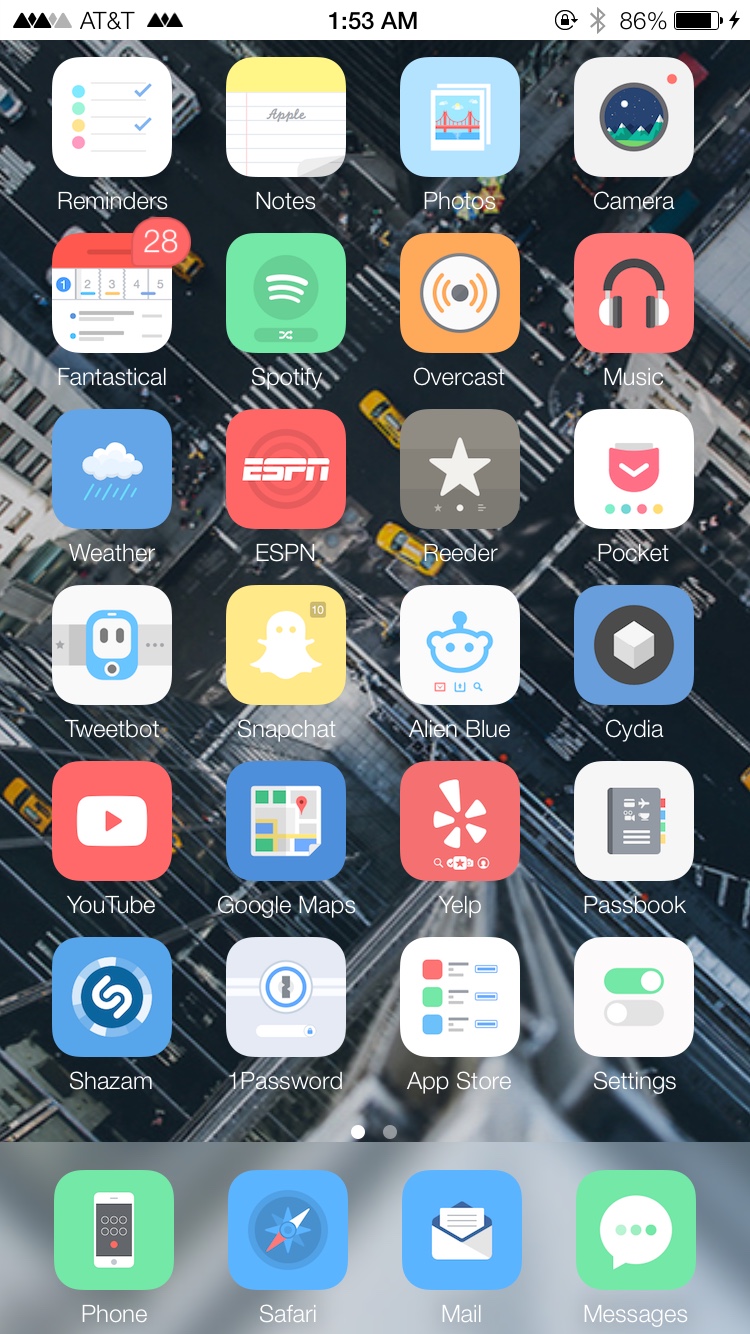Open the Reminders app
The width and height of the screenshot is (750, 1334).
pyautogui.click(x=112, y=117)
